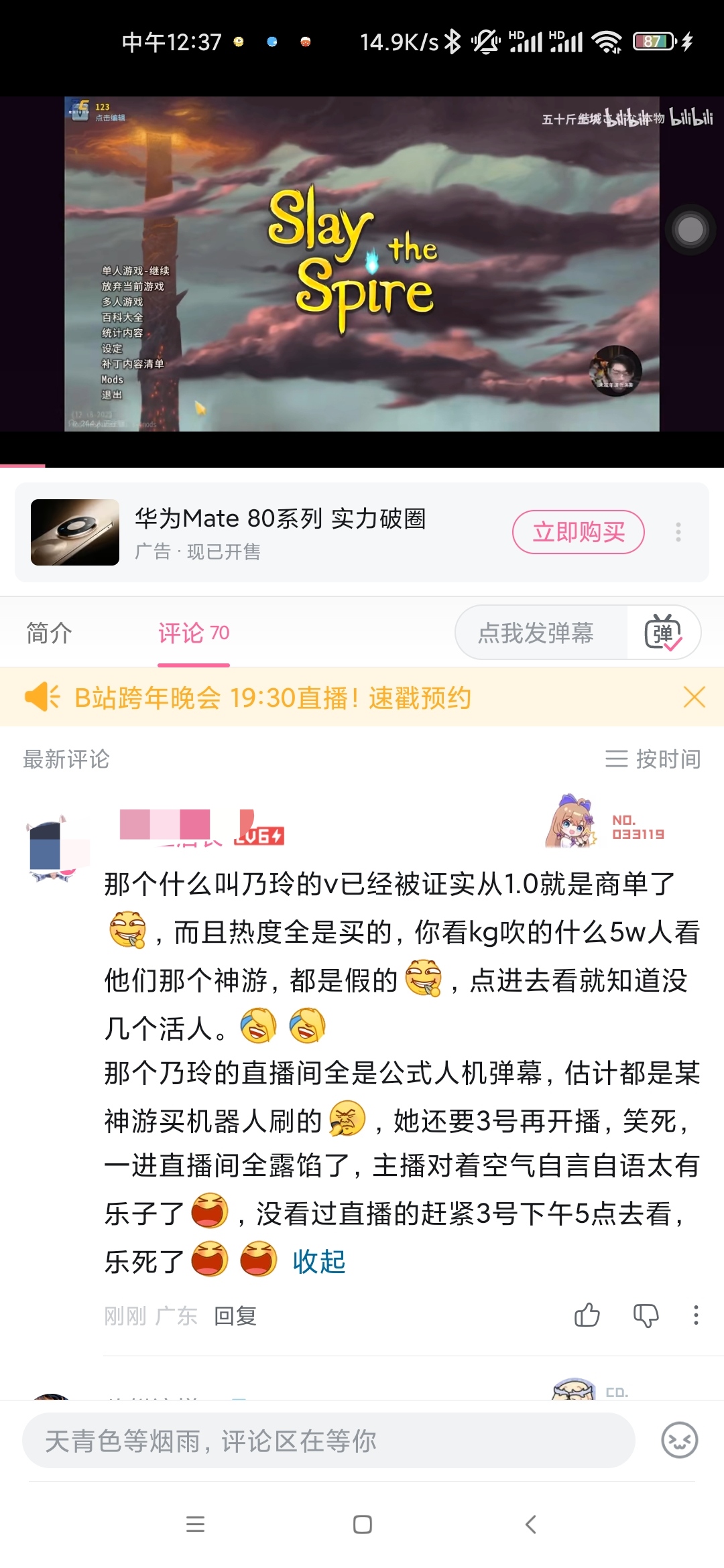
Task: Dislike the comment about 乃玲
Action: [x=646, y=1315]
